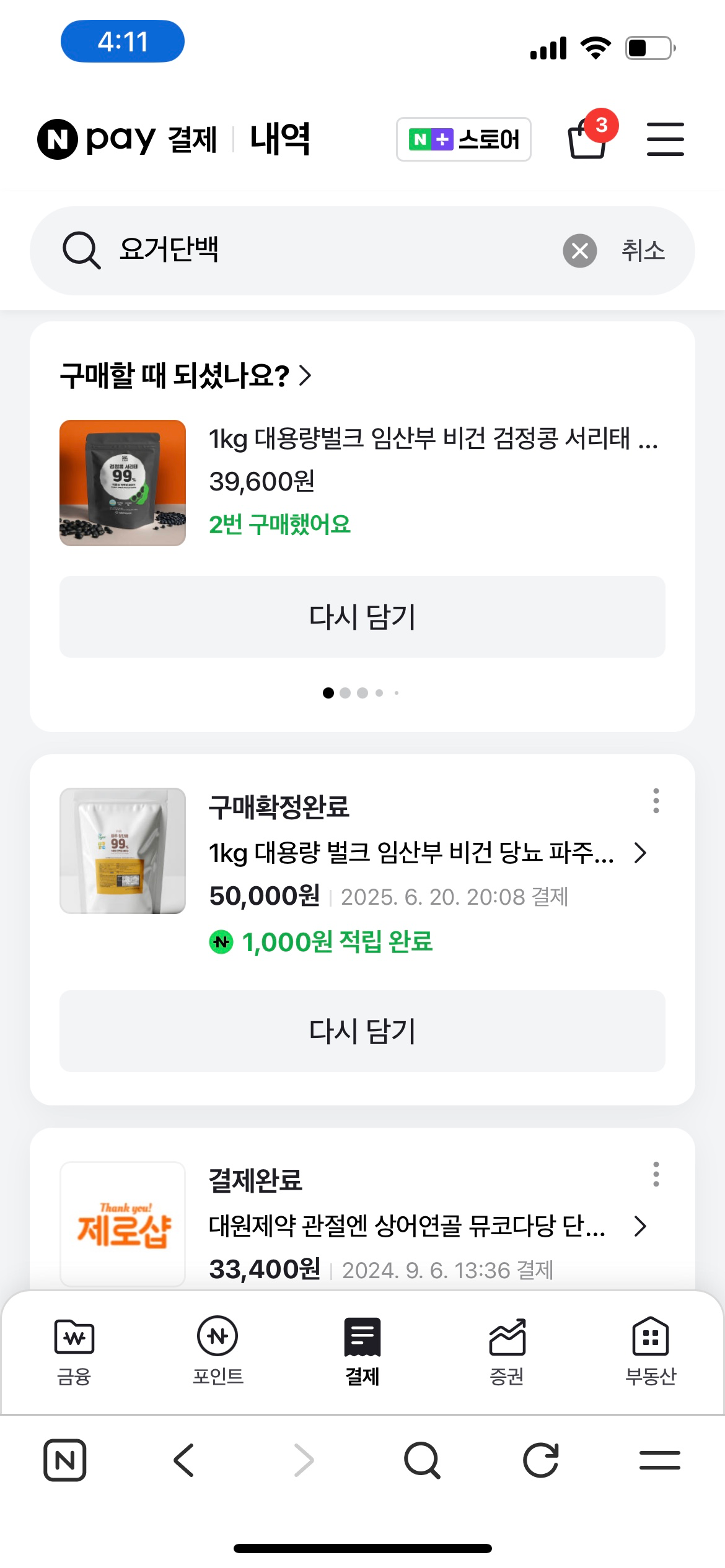Open the N+ 스토어 button
Image resolution: width=725 pixels, height=1568 pixels.
coord(464,139)
